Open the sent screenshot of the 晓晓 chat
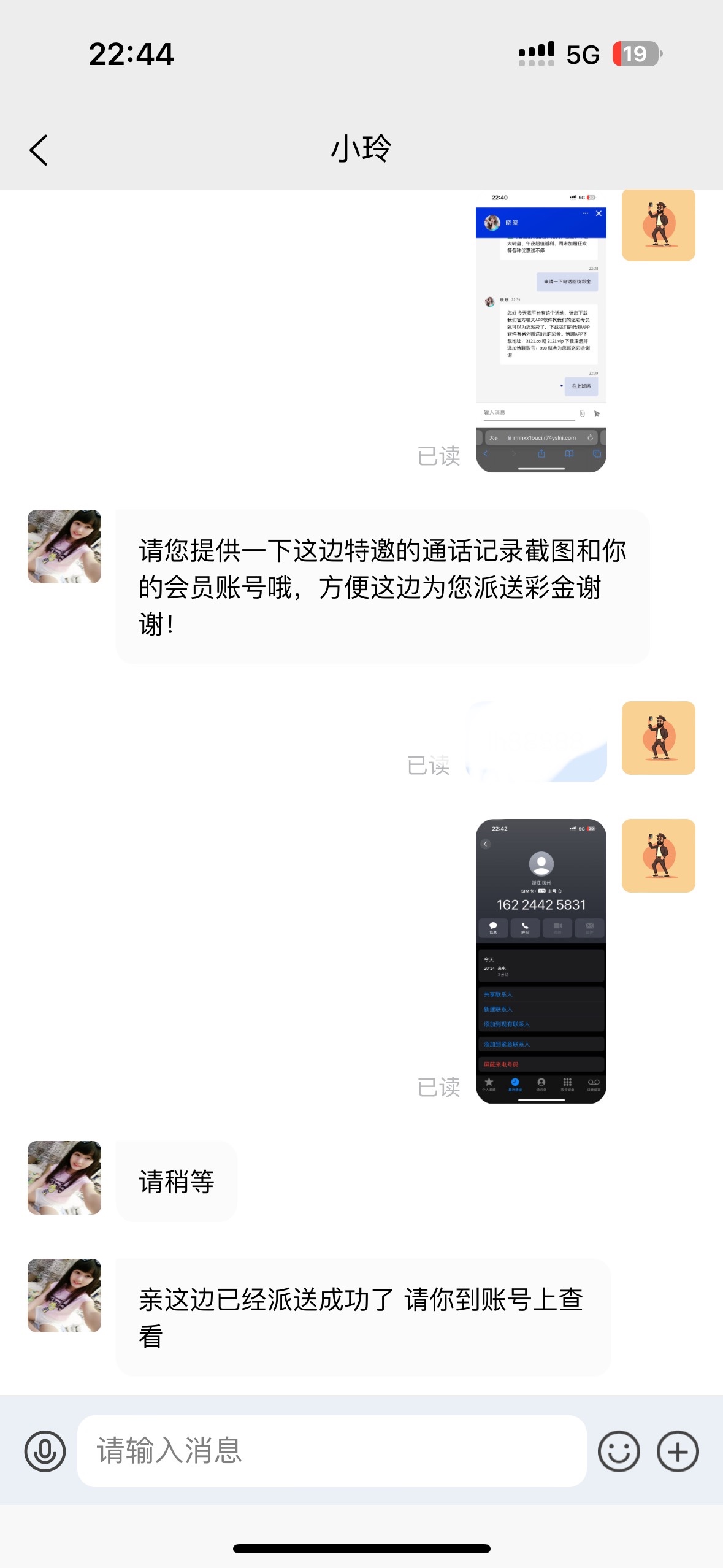 tap(541, 331)
